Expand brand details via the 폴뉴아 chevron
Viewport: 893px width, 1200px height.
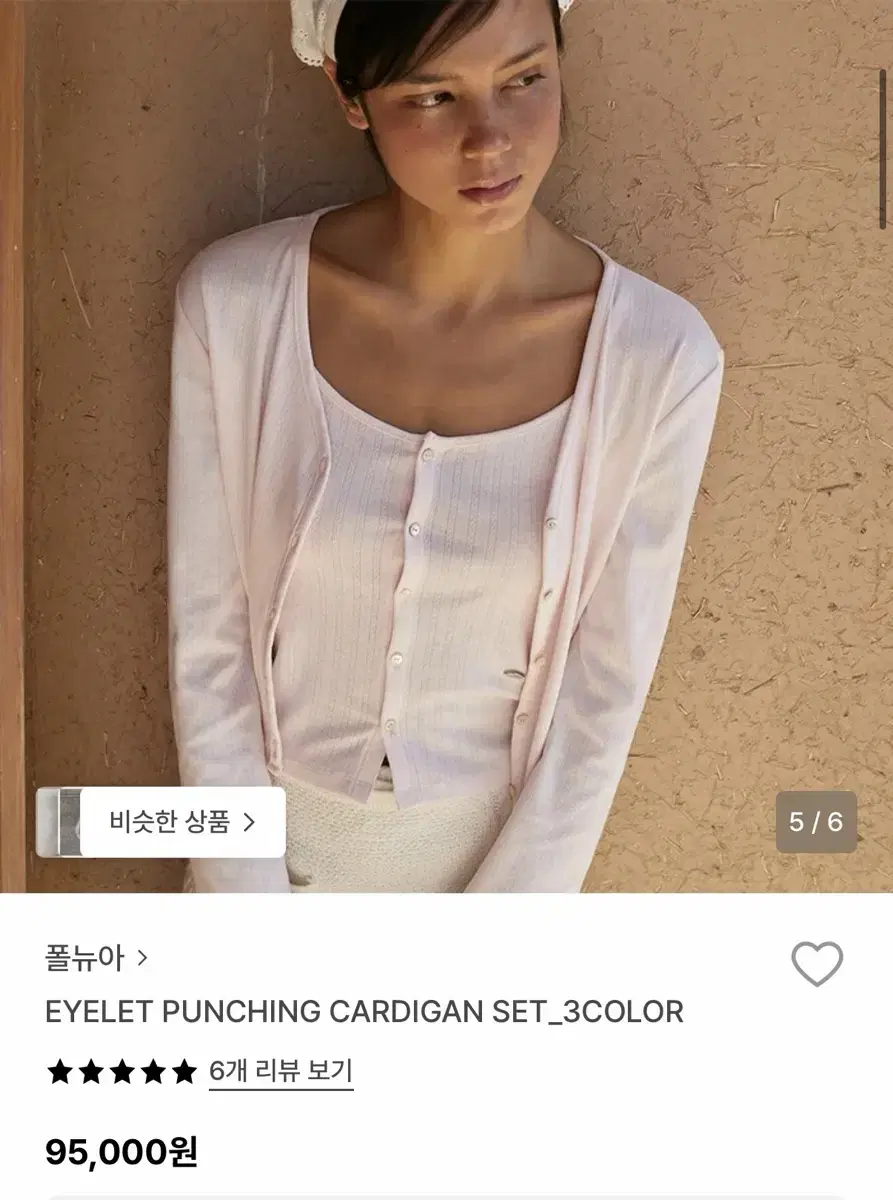(140, 956)
